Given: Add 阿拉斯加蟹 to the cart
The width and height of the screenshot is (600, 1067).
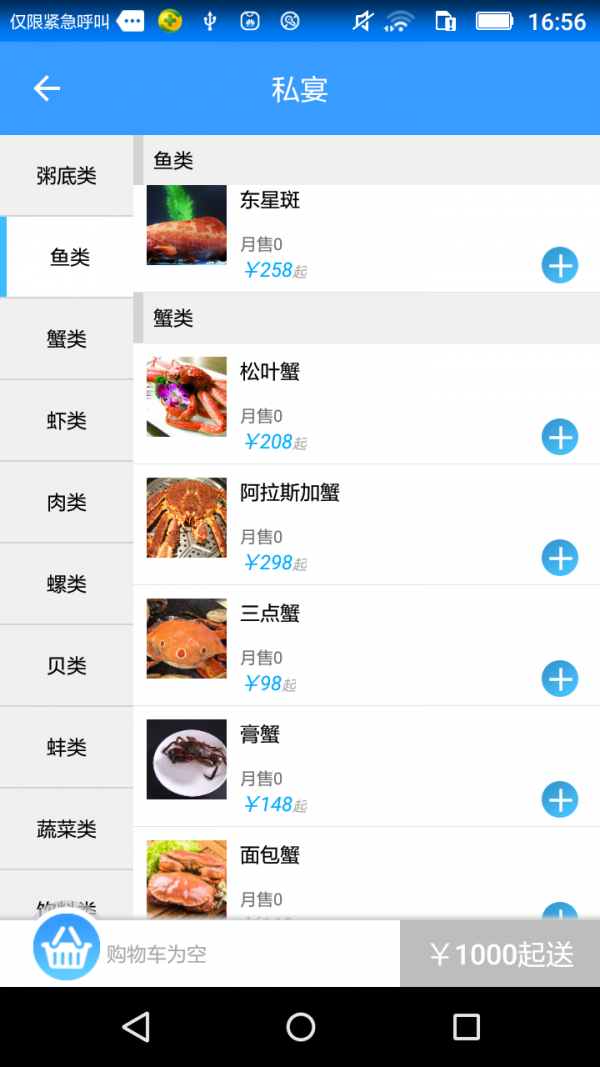Looking at the screenshot, I should (x=560, y=558).
